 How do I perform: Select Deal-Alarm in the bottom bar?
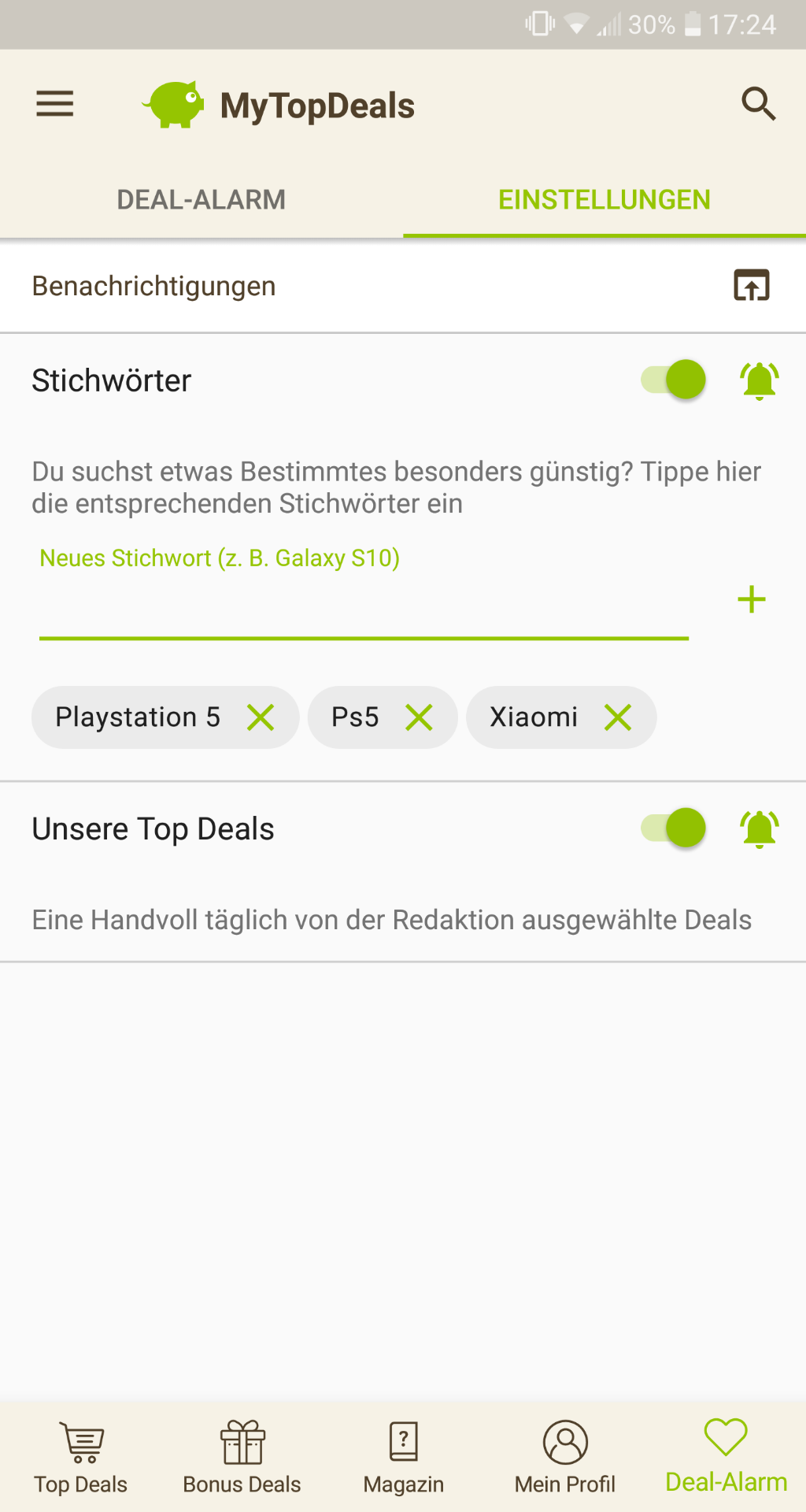726,1457
